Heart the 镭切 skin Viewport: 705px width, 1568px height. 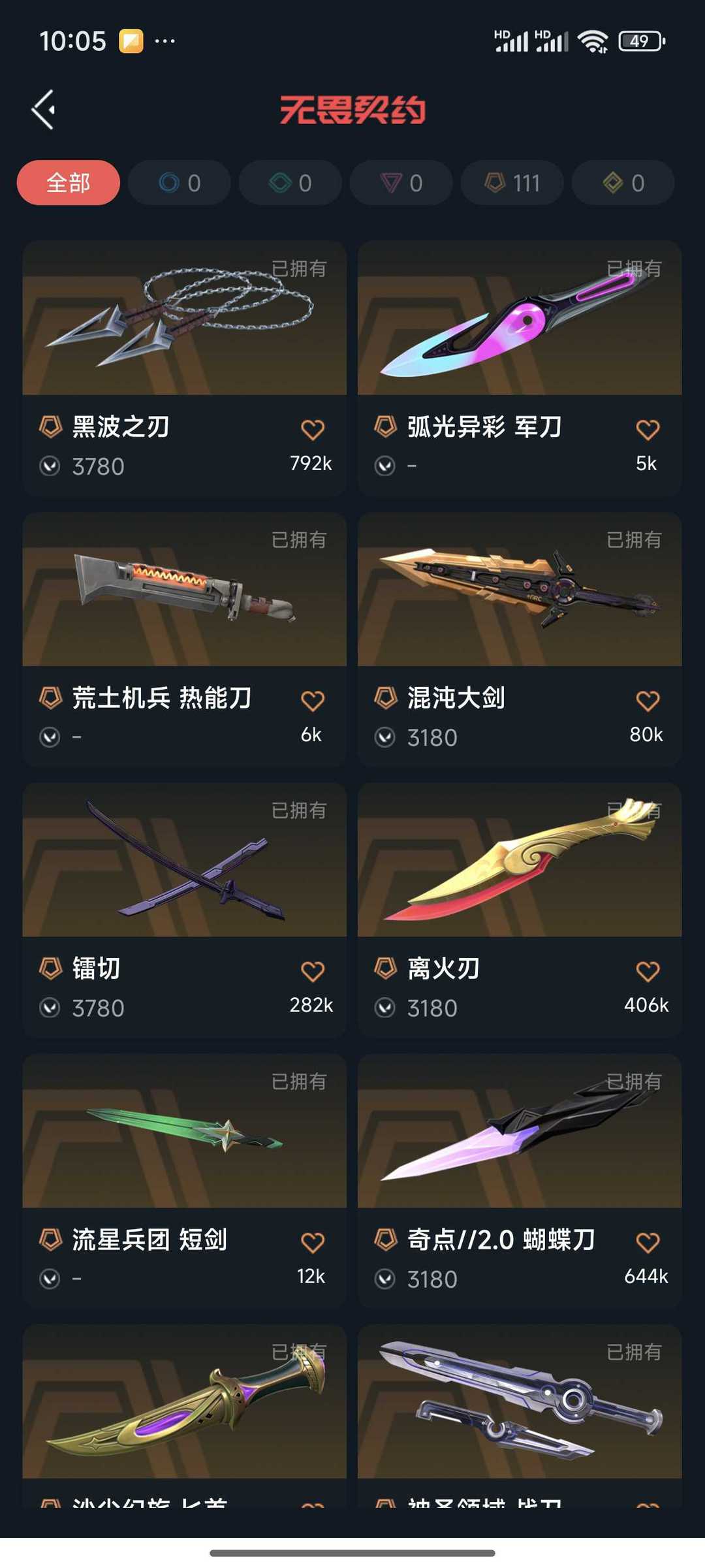pos(313,972)
